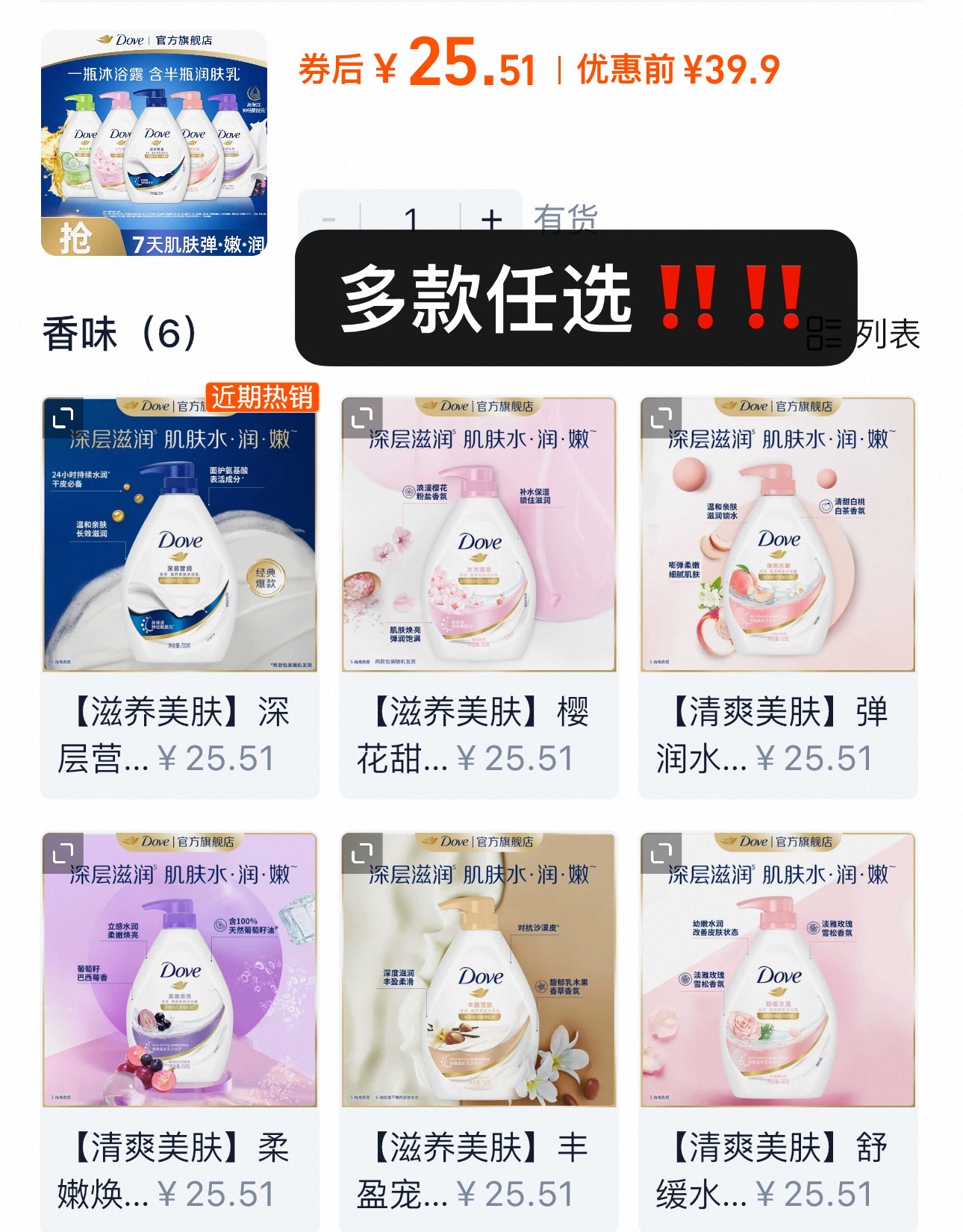Screen dimensions: 963x1232
Task: Click preview icon on 丰盈宠肤 product card
Action: tap(364, 851)
